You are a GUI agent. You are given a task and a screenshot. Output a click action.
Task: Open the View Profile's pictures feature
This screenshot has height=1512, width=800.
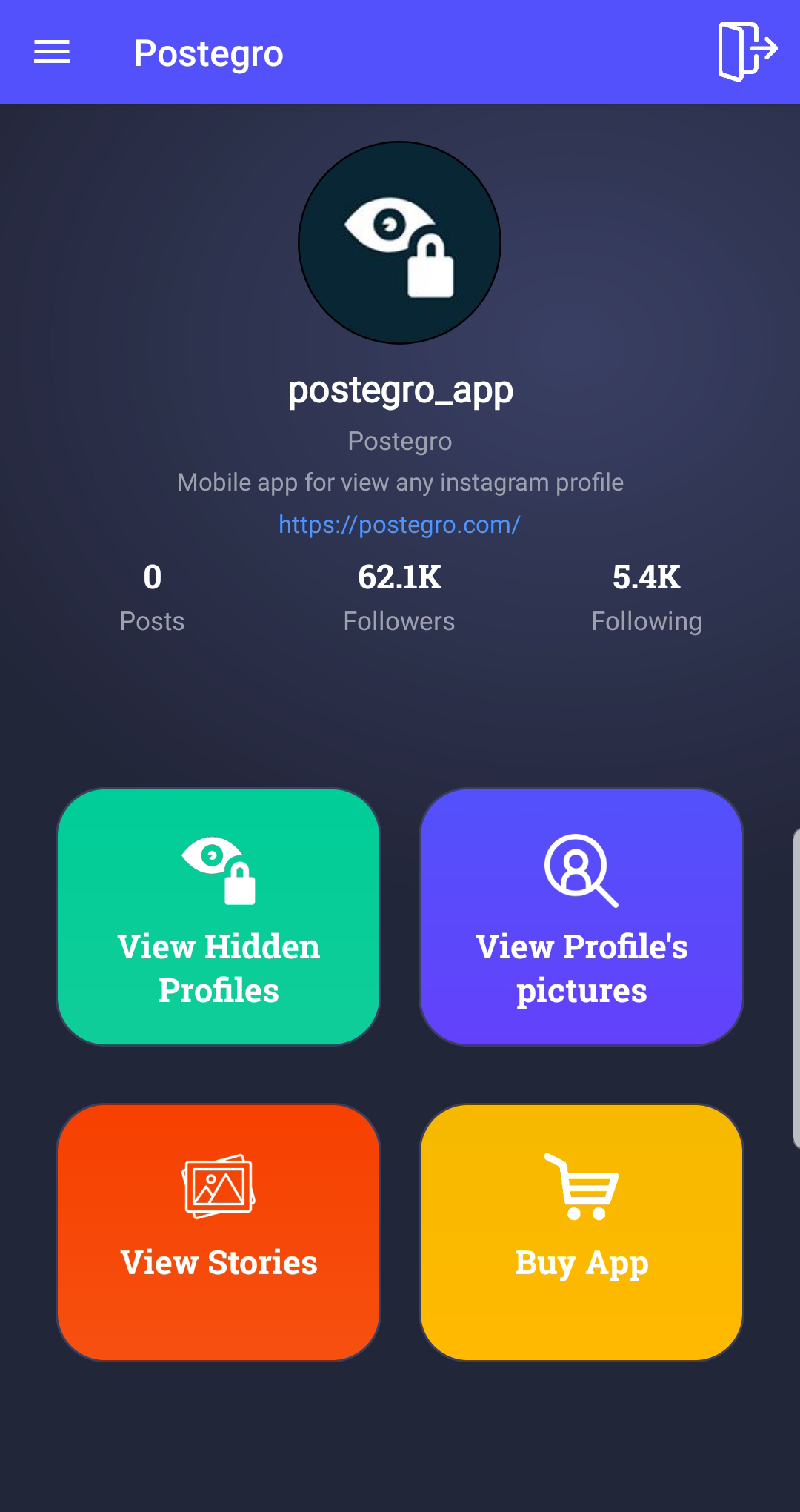[581, 919]
